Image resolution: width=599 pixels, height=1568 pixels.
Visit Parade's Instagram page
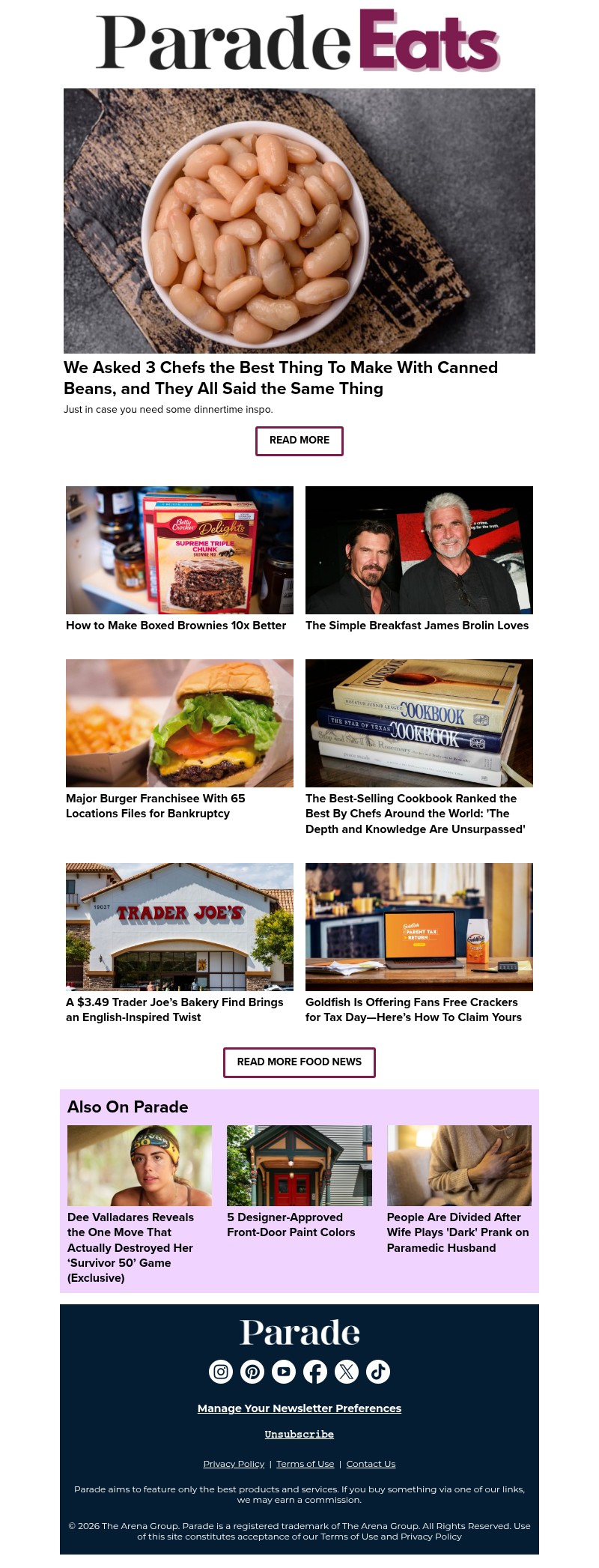pyautogui.click(x=221, y=1372)
